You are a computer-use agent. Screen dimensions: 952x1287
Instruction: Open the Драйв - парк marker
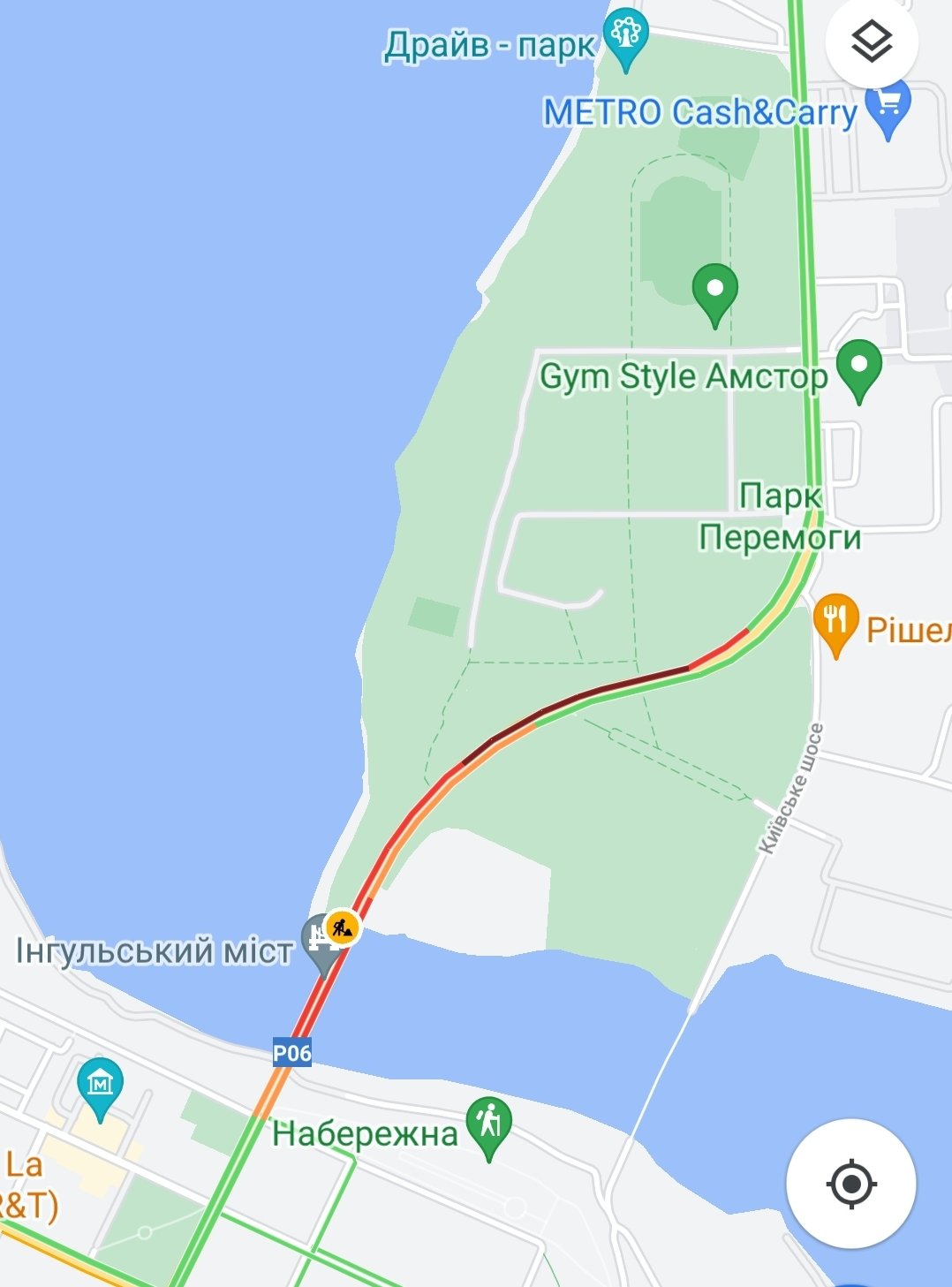(625, 36)
